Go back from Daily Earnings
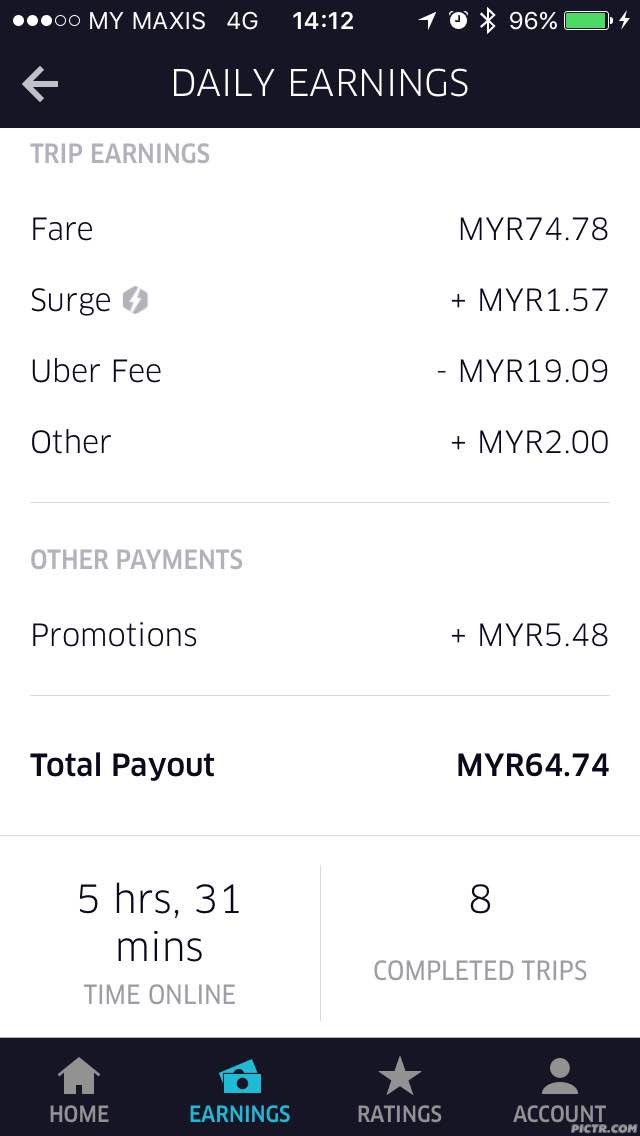Viewport: 640px width, 1136px height. click(41, 84)
